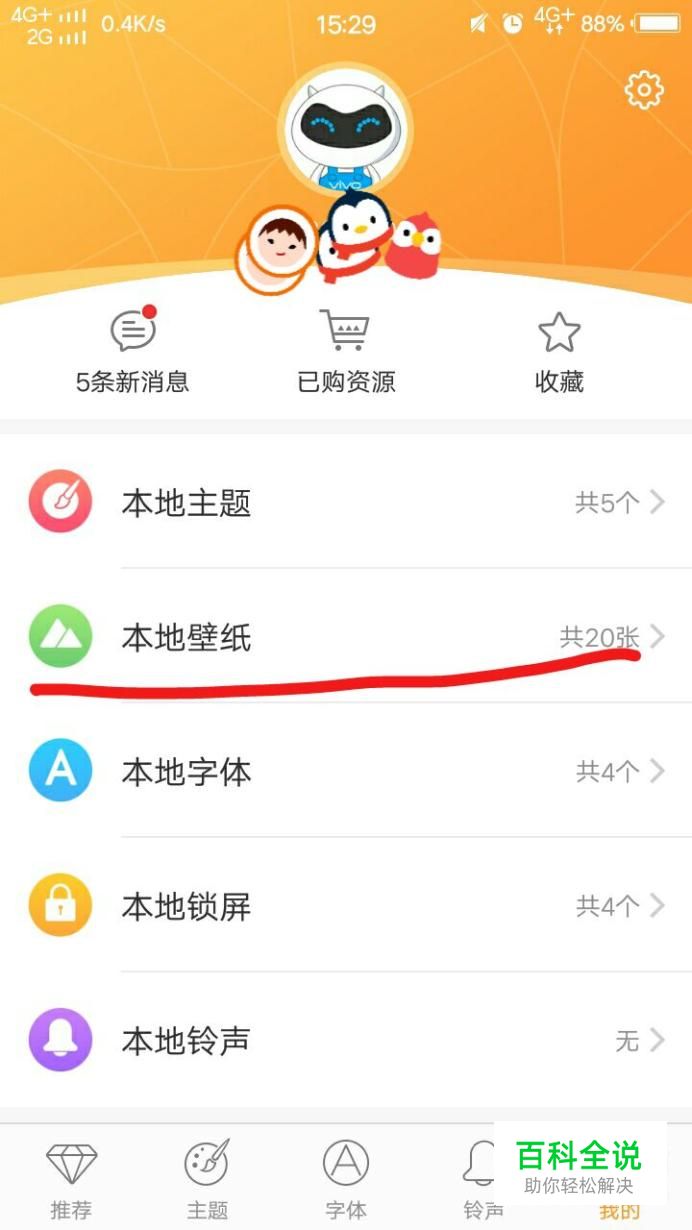The width and height of the screenshot is (692, 1230).
Task: Open 收藏 favorites
Action: [559, 350]
